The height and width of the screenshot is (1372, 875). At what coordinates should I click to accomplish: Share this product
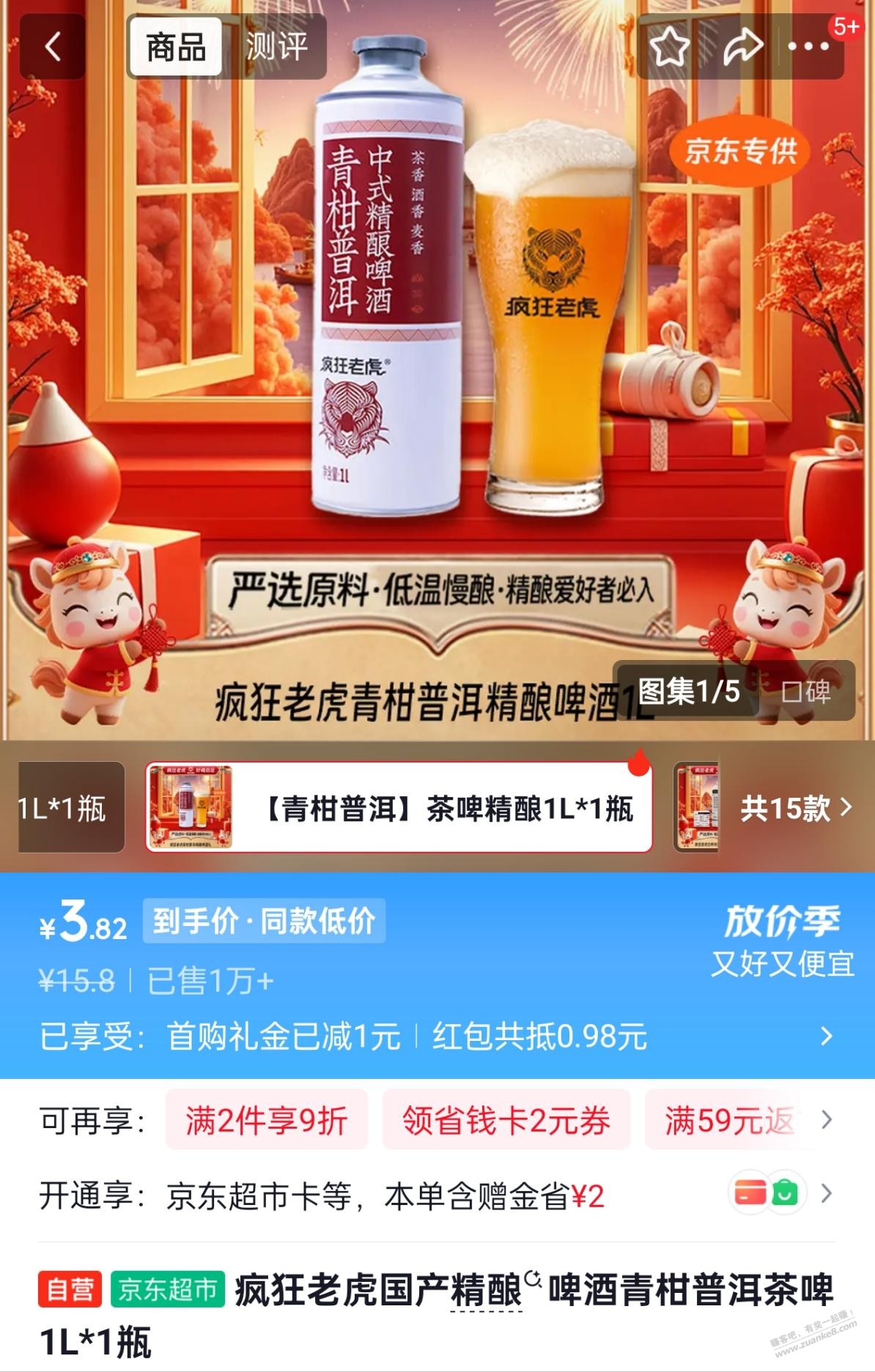(742, 47)
